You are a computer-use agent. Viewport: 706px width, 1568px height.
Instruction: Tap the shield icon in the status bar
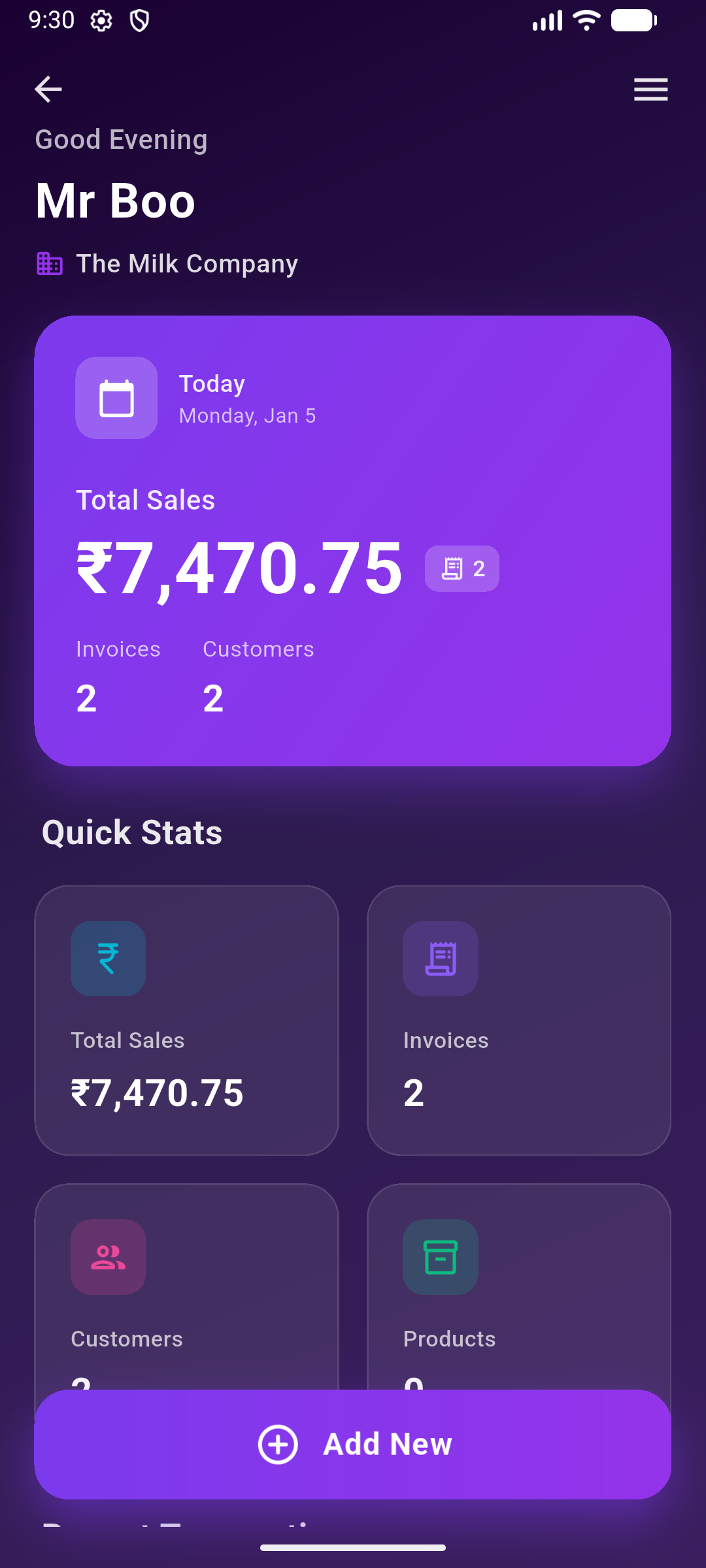coord(139,20)
